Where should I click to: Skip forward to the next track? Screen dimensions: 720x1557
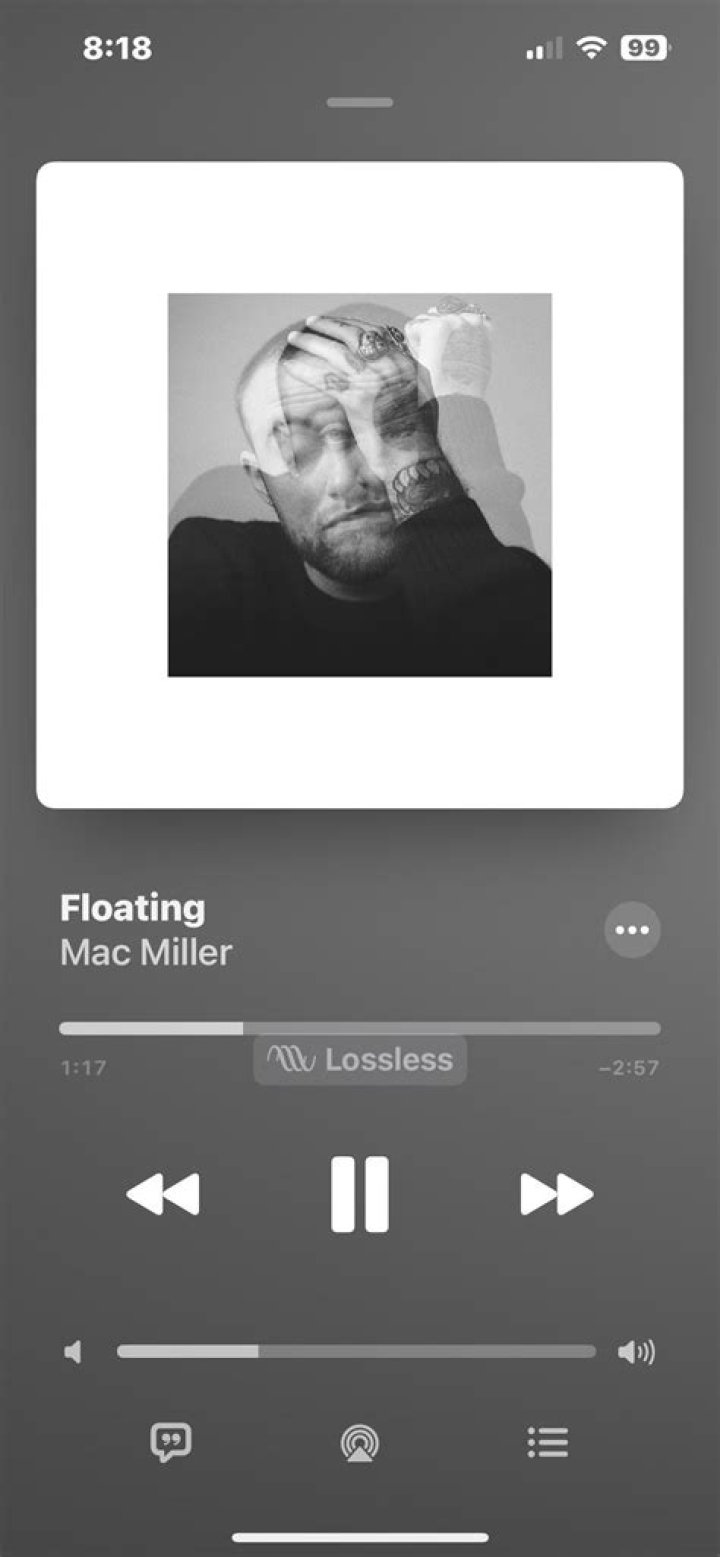tap(558, 1193)
